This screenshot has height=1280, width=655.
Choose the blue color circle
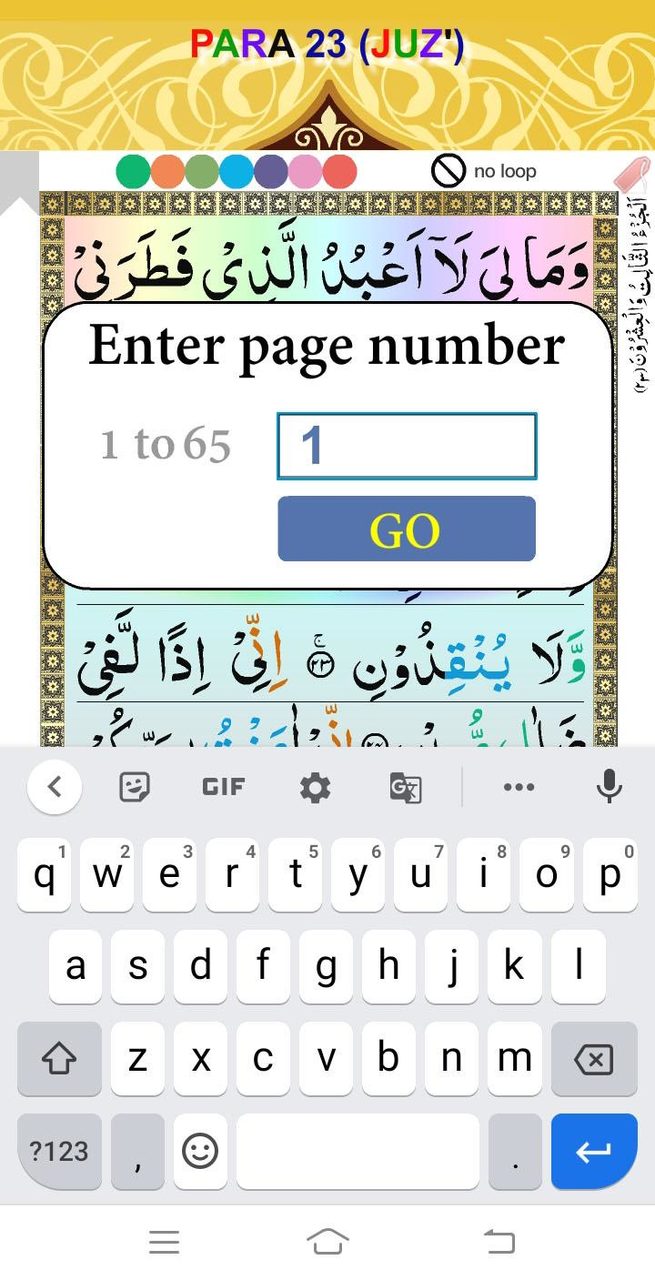[237, 171]
